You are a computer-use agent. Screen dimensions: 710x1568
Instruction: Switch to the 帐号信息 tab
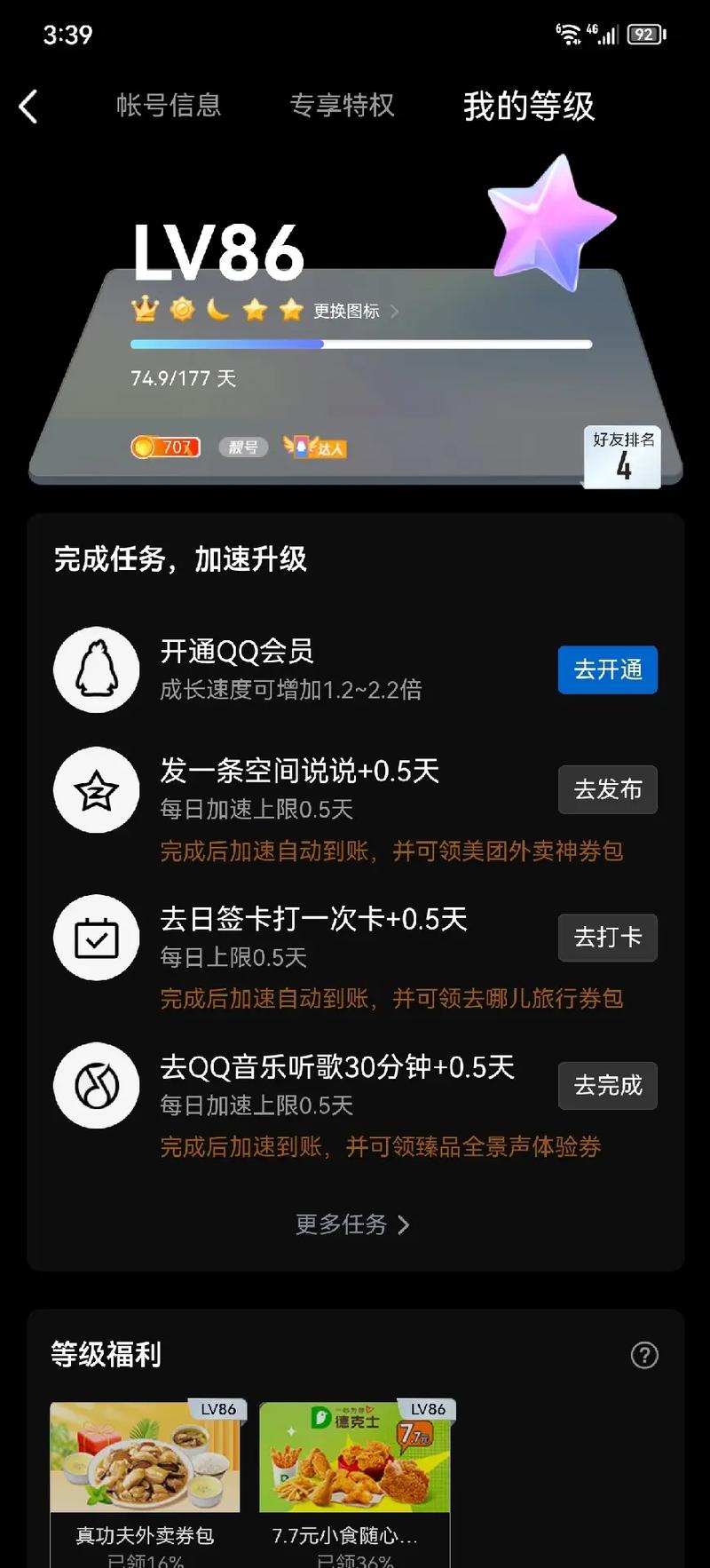point(170,106)
